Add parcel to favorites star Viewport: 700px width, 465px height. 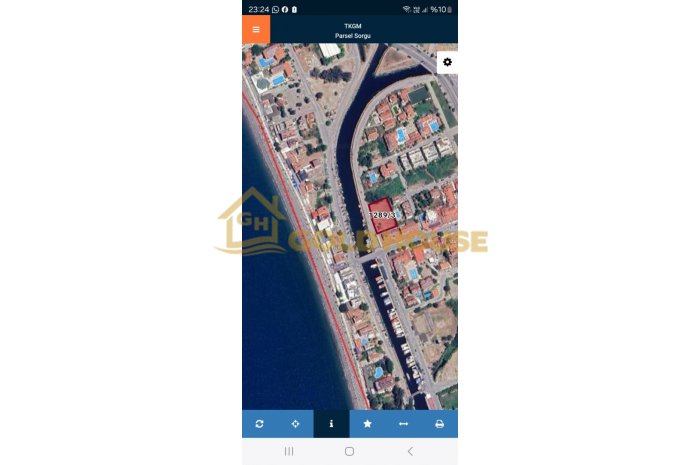tap(367, 424)
